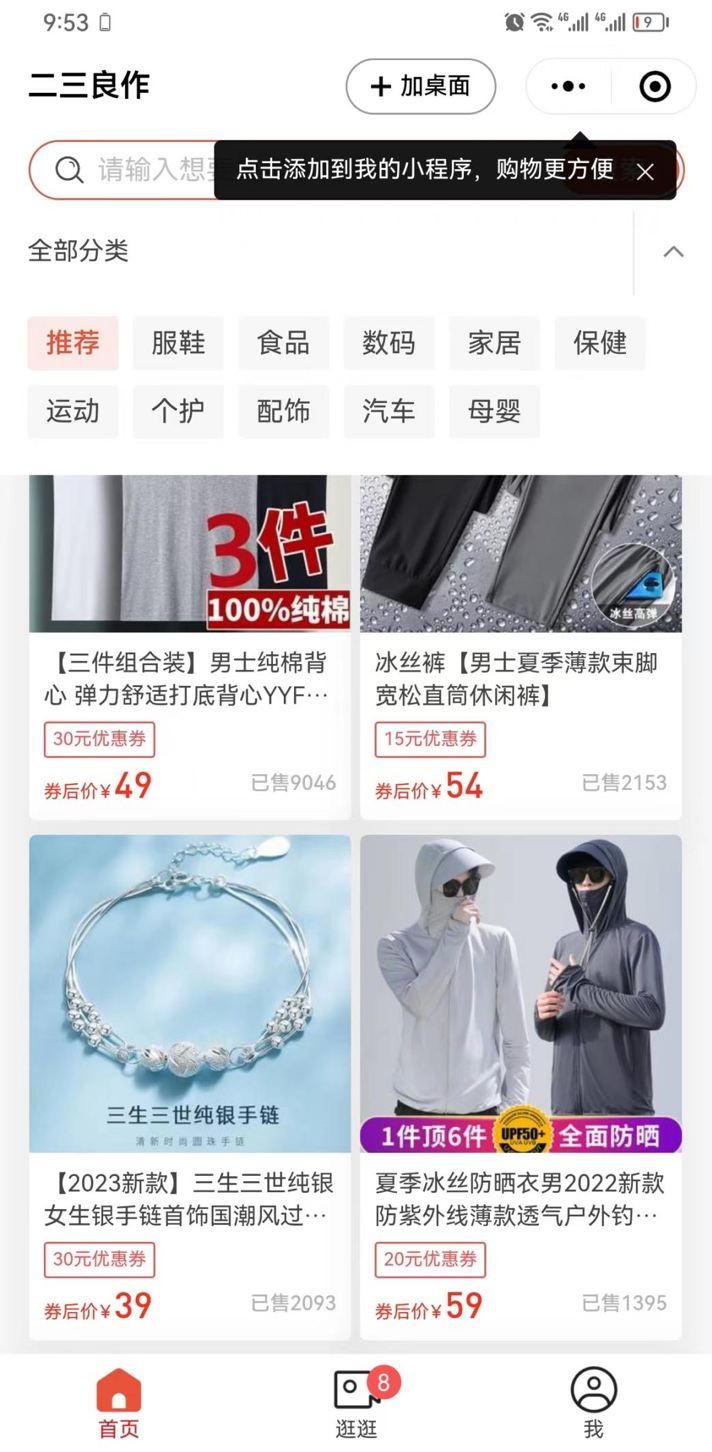Dismiss the add-to-my-mini-programs tooltip

[x=645, y=172]
